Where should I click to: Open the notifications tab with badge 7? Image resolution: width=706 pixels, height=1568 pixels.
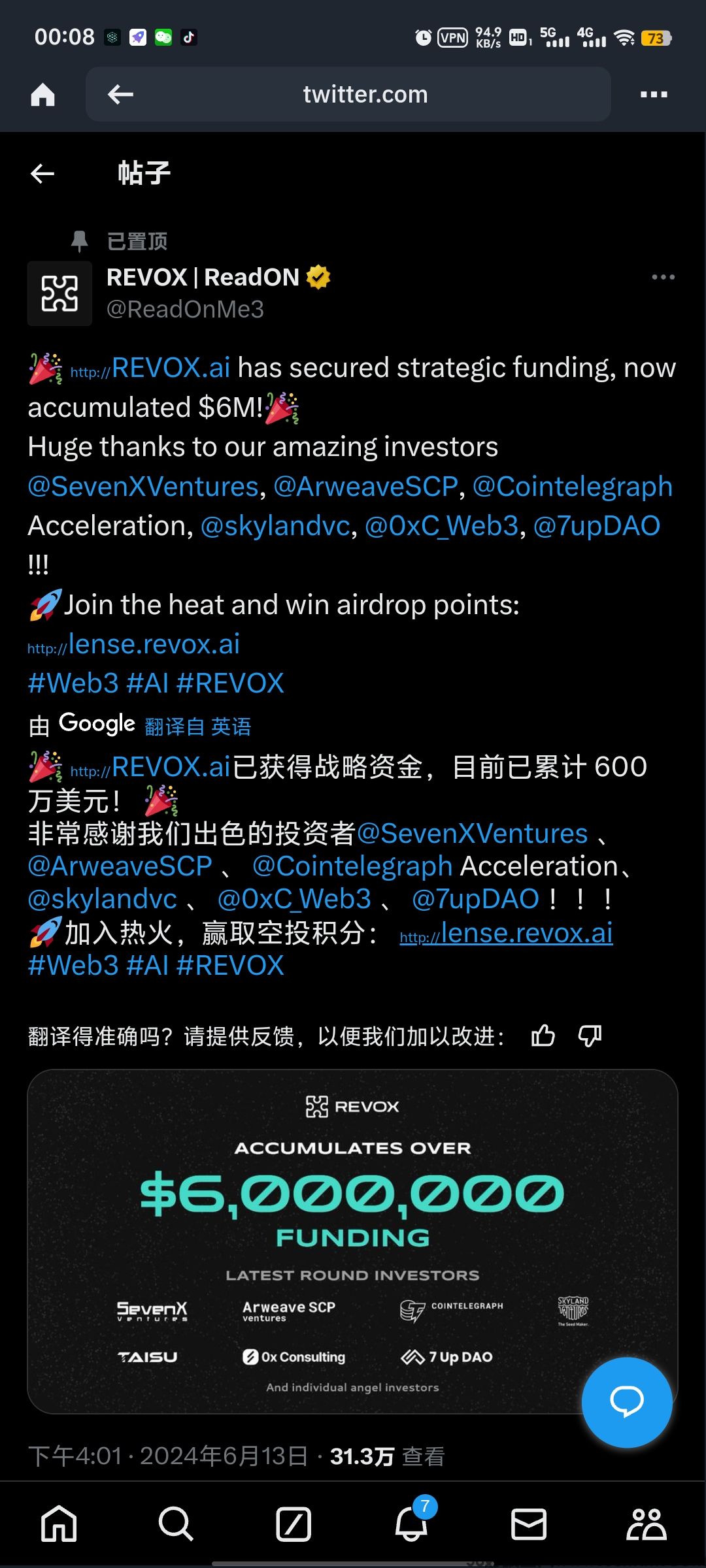click(x=412, y=1524)
